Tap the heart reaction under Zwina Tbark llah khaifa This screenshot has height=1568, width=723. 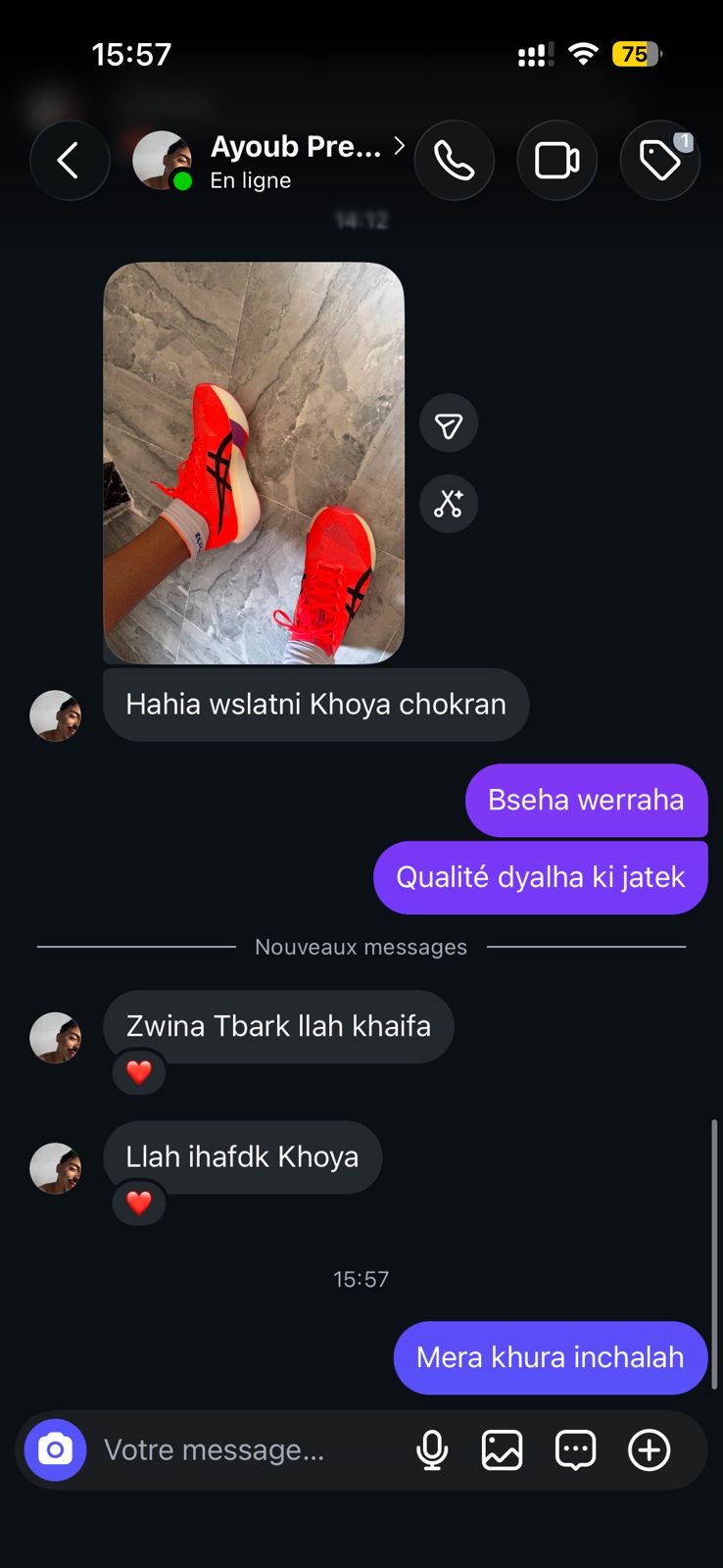point(139,1072)
